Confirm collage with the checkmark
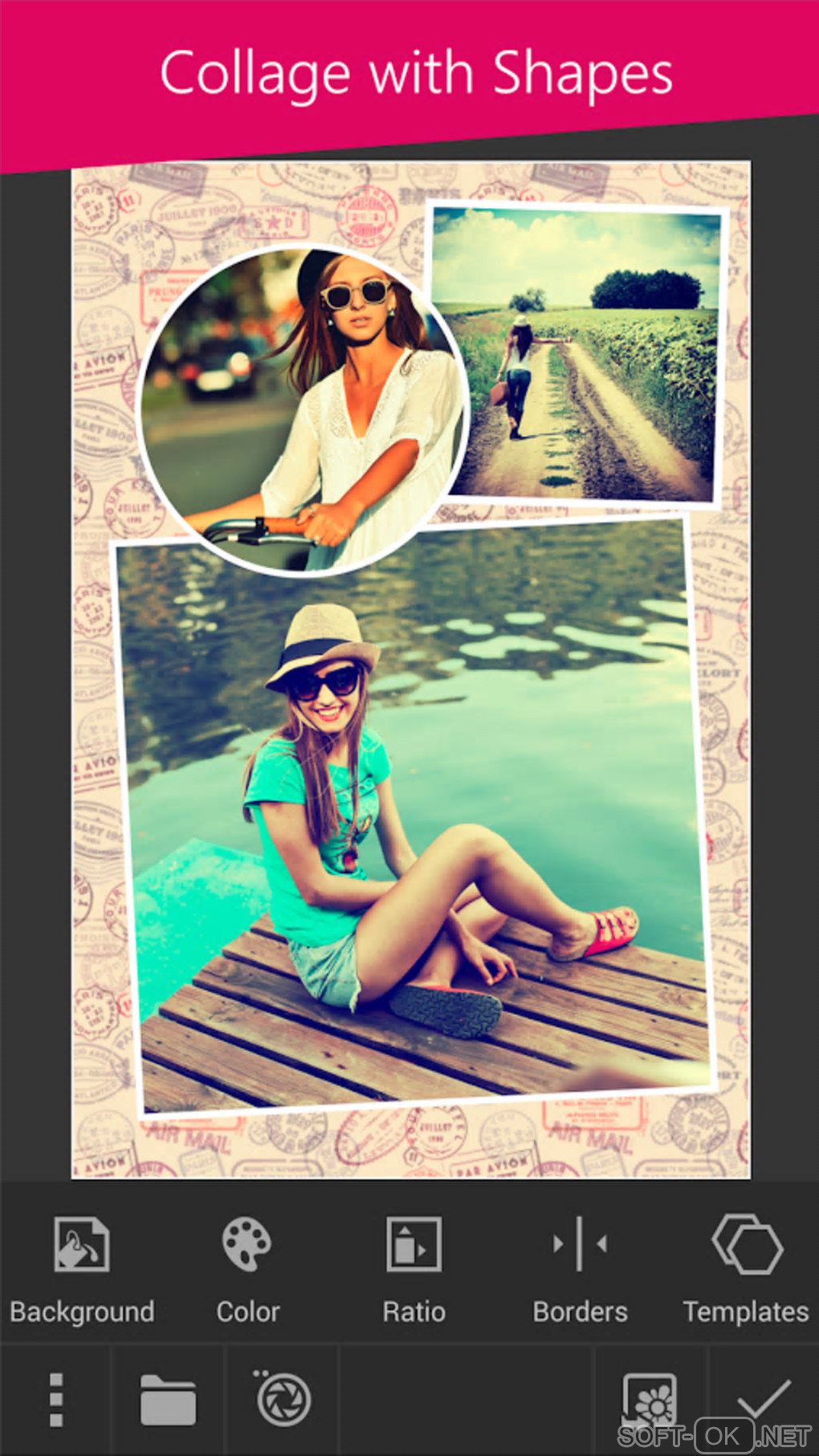The width and height of the screenshot is (819, 1456). click(x=764, y=1398)
